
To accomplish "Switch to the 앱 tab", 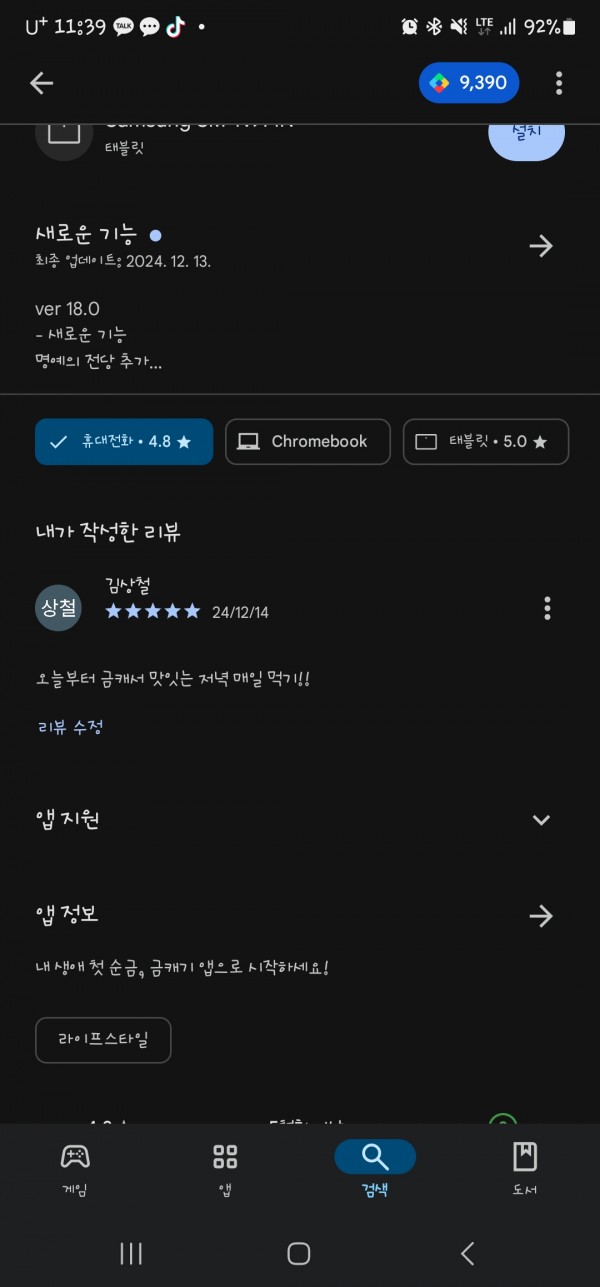I will coord(225,1168).
